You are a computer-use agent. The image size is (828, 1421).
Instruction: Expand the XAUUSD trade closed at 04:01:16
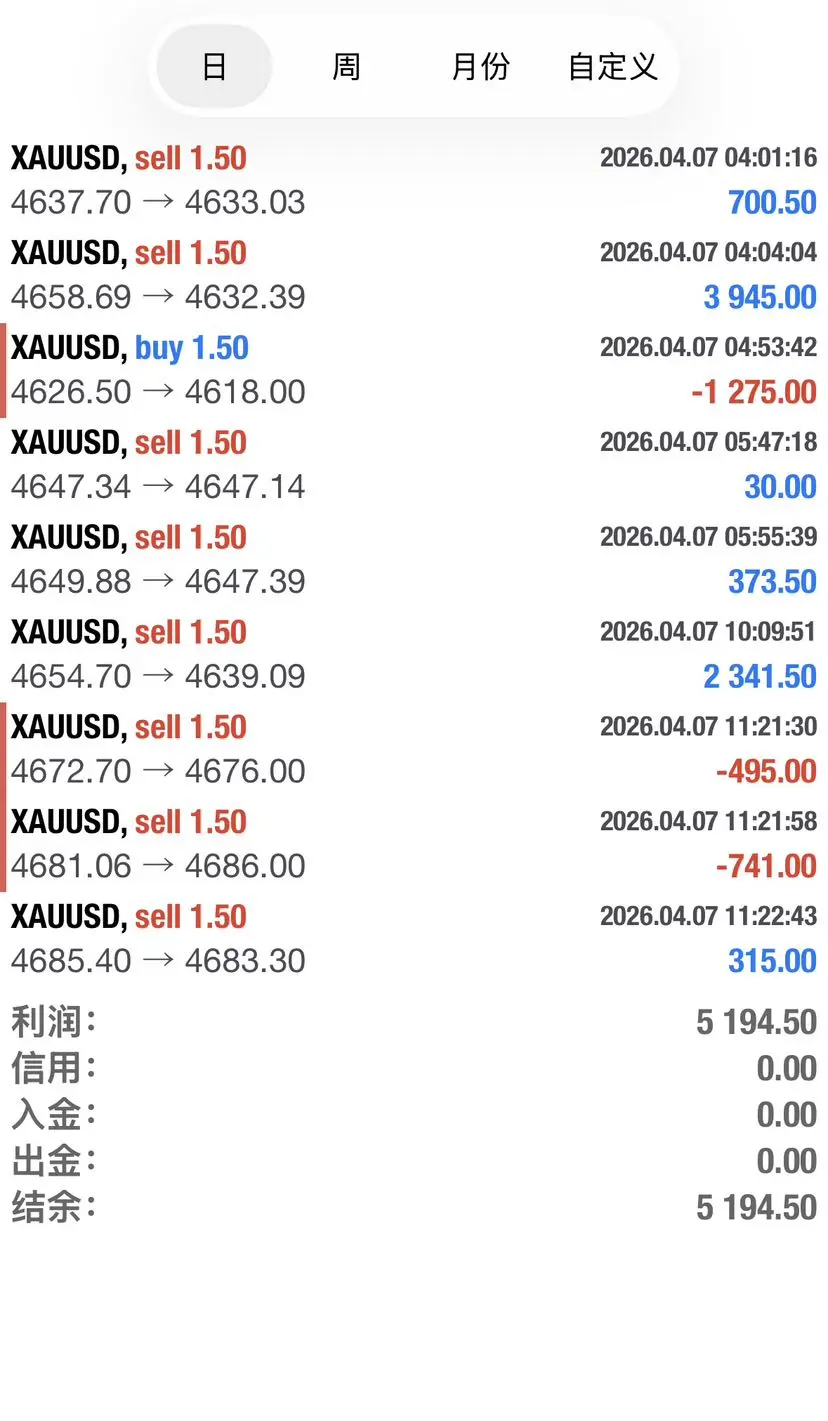(x=414, y=180)
